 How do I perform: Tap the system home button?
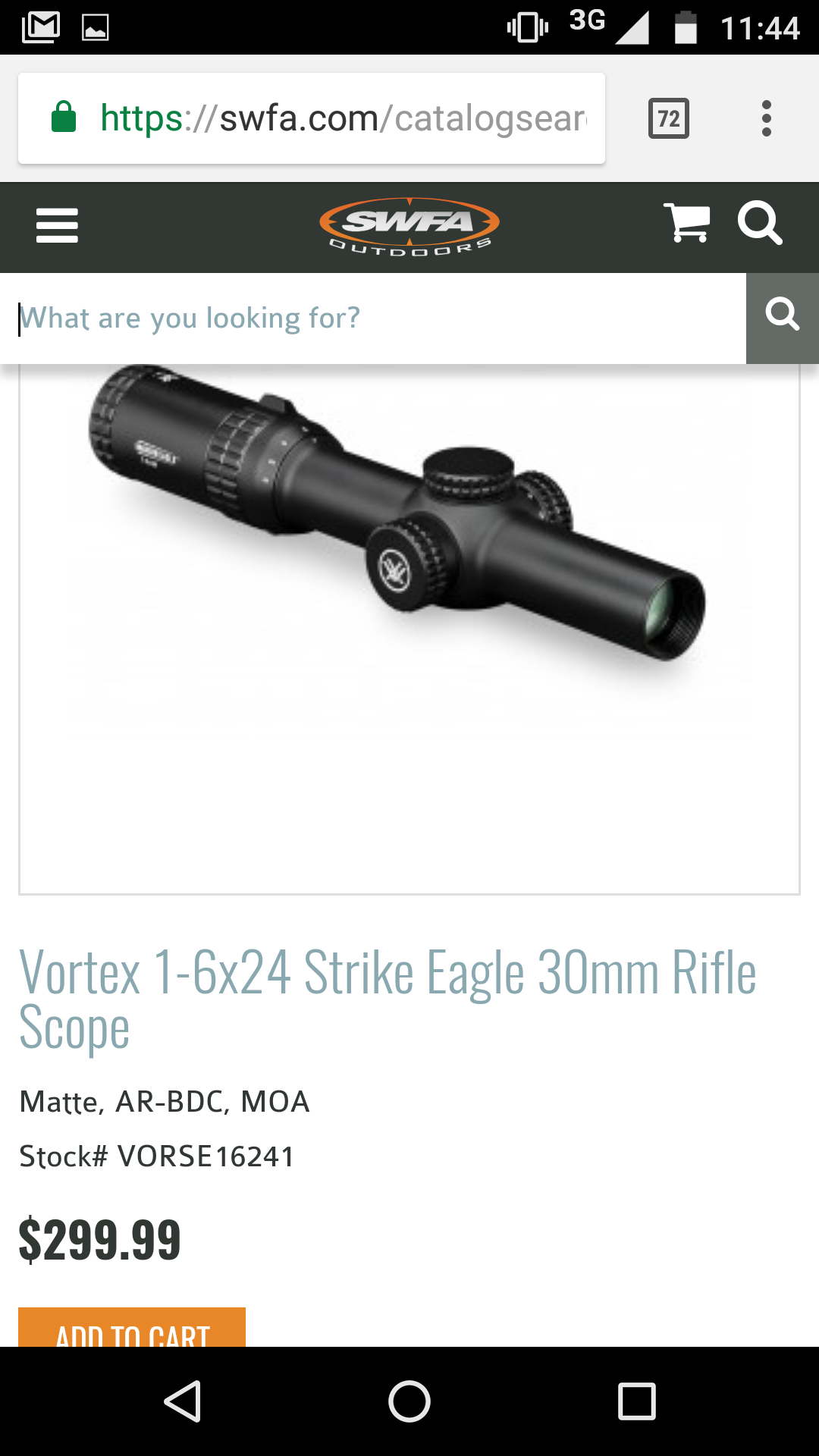pyautogui.click(x=409, y=1401)
